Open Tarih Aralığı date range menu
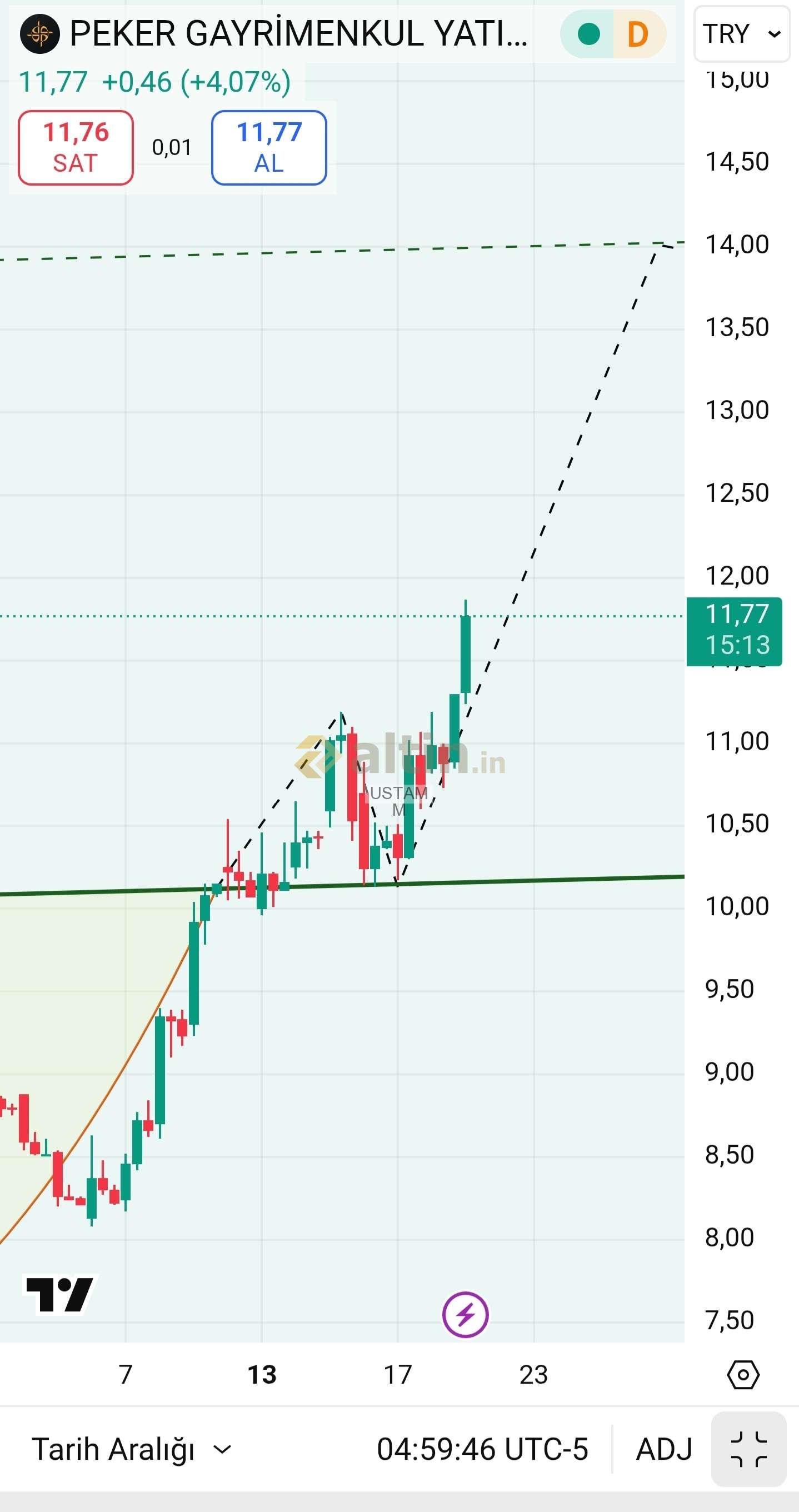This screenshot has width=799, height=1512. point(131,1449)
